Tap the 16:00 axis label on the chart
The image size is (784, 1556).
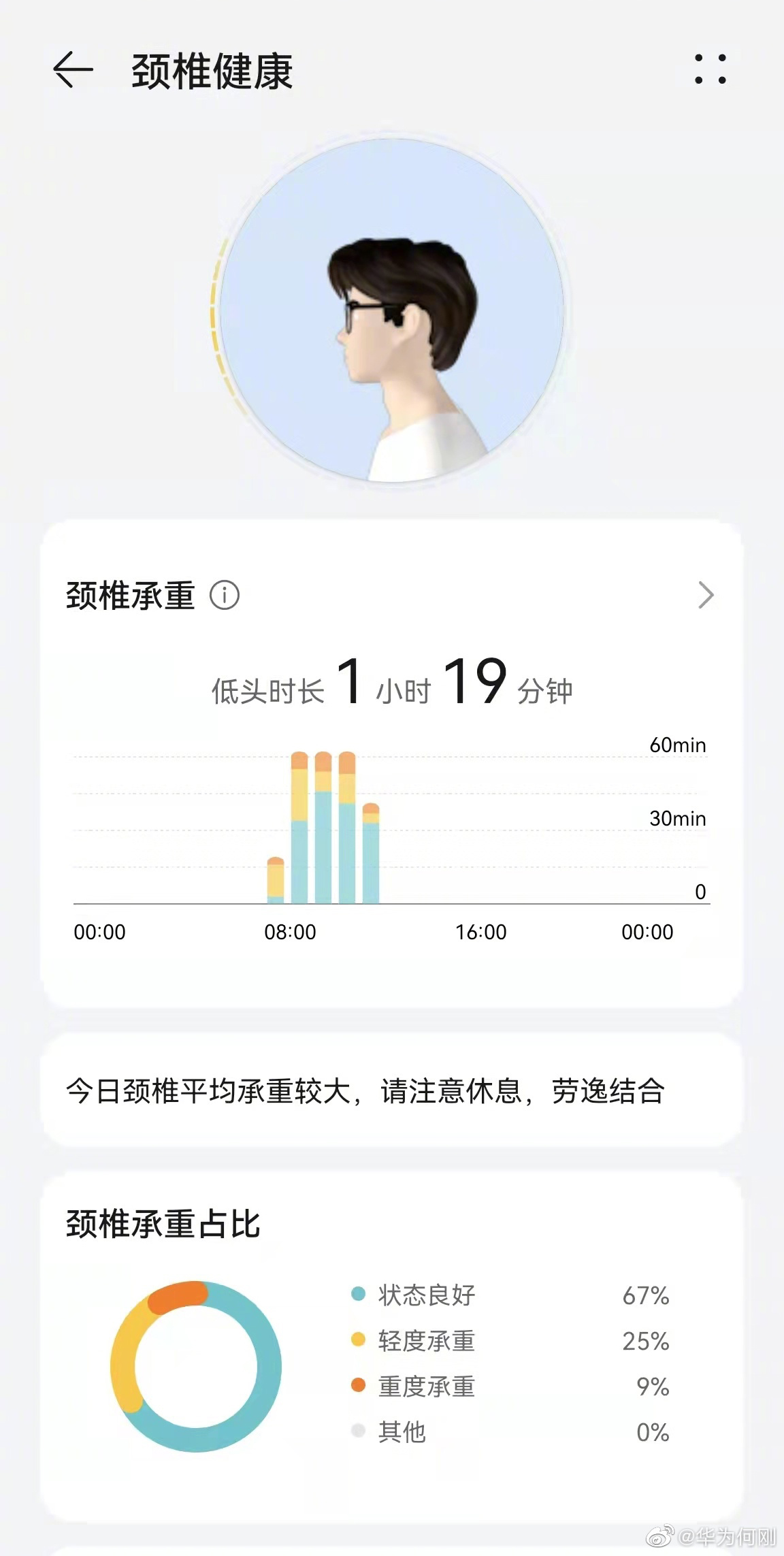(480, 930)
